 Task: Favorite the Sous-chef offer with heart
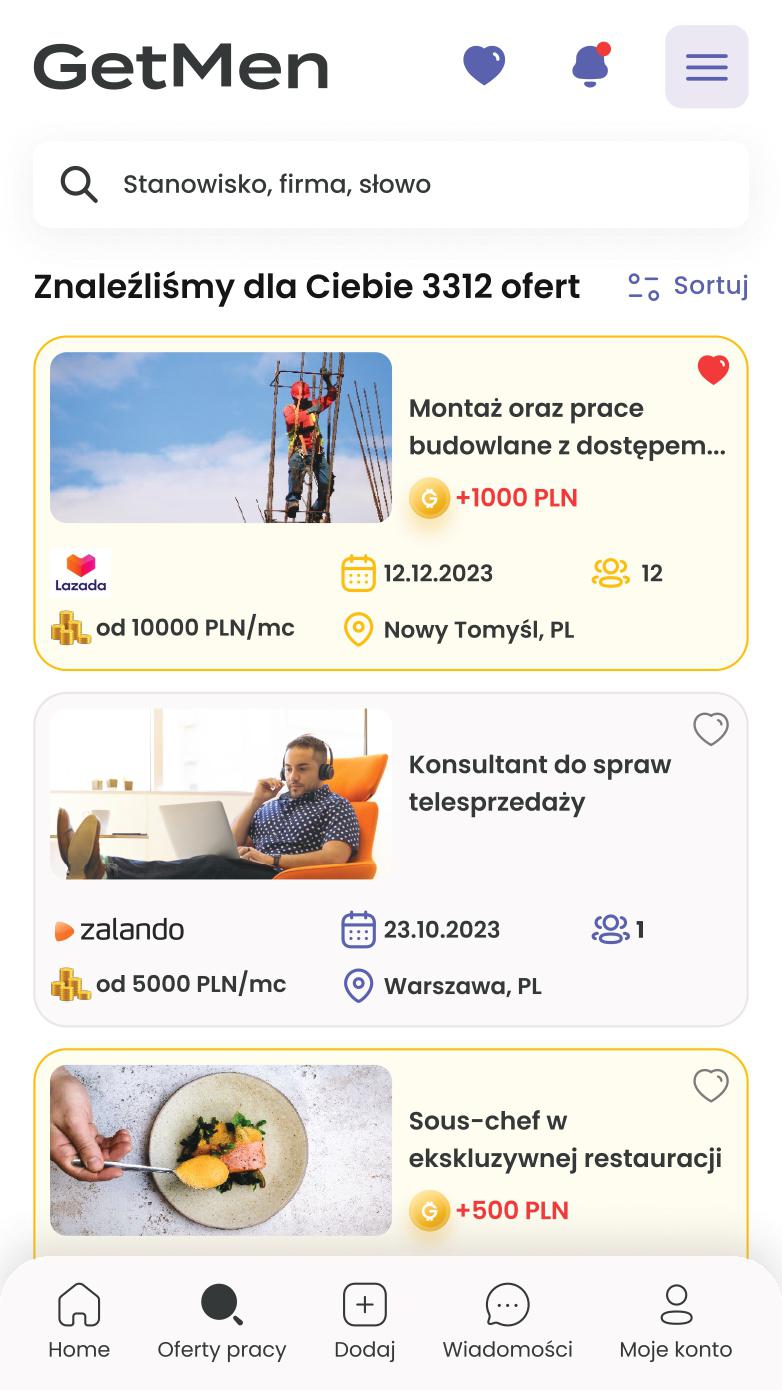711,1085
